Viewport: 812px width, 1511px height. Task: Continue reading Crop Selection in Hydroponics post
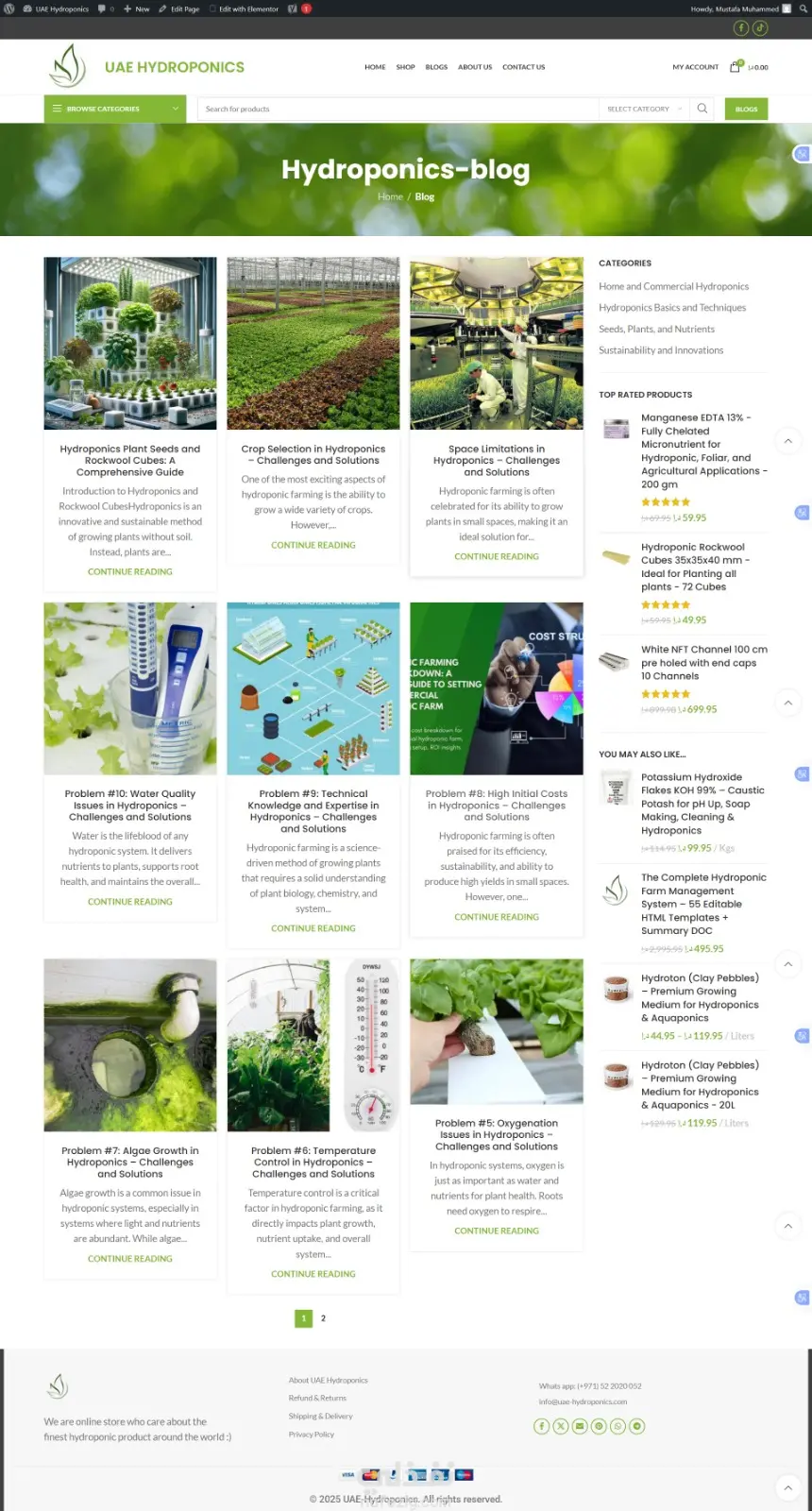[313, 545]
